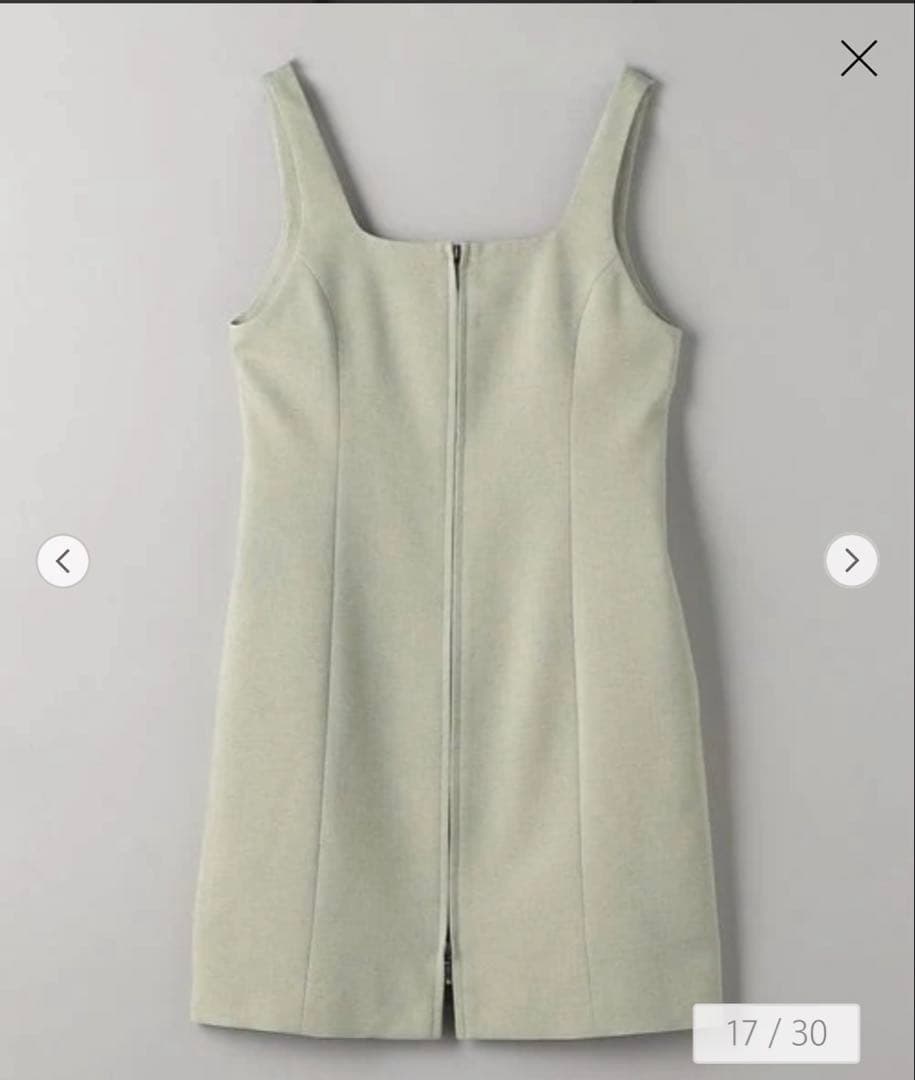
Task: Close the image viewer
Action: pyautogui.click(x=858, y=59)
